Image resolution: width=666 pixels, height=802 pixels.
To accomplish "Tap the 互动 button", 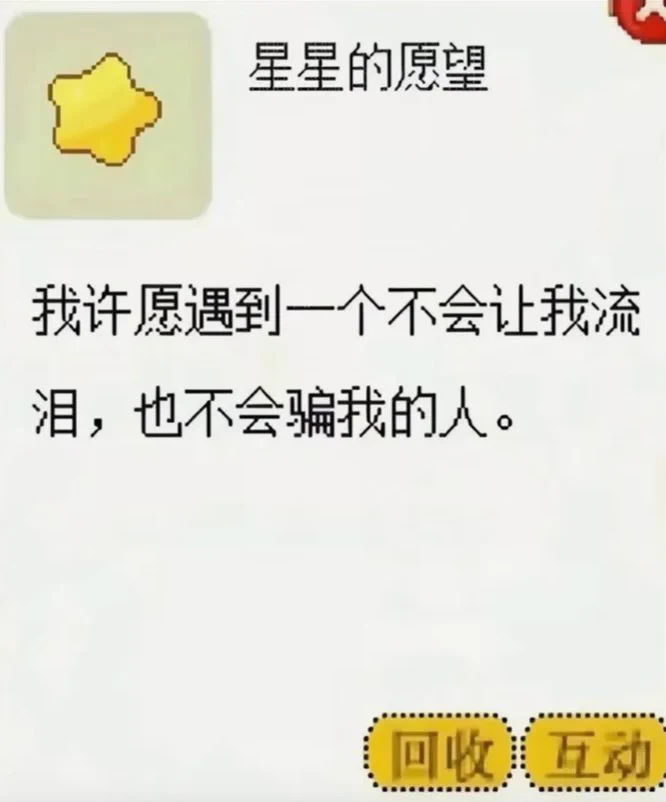I will 596,759.
